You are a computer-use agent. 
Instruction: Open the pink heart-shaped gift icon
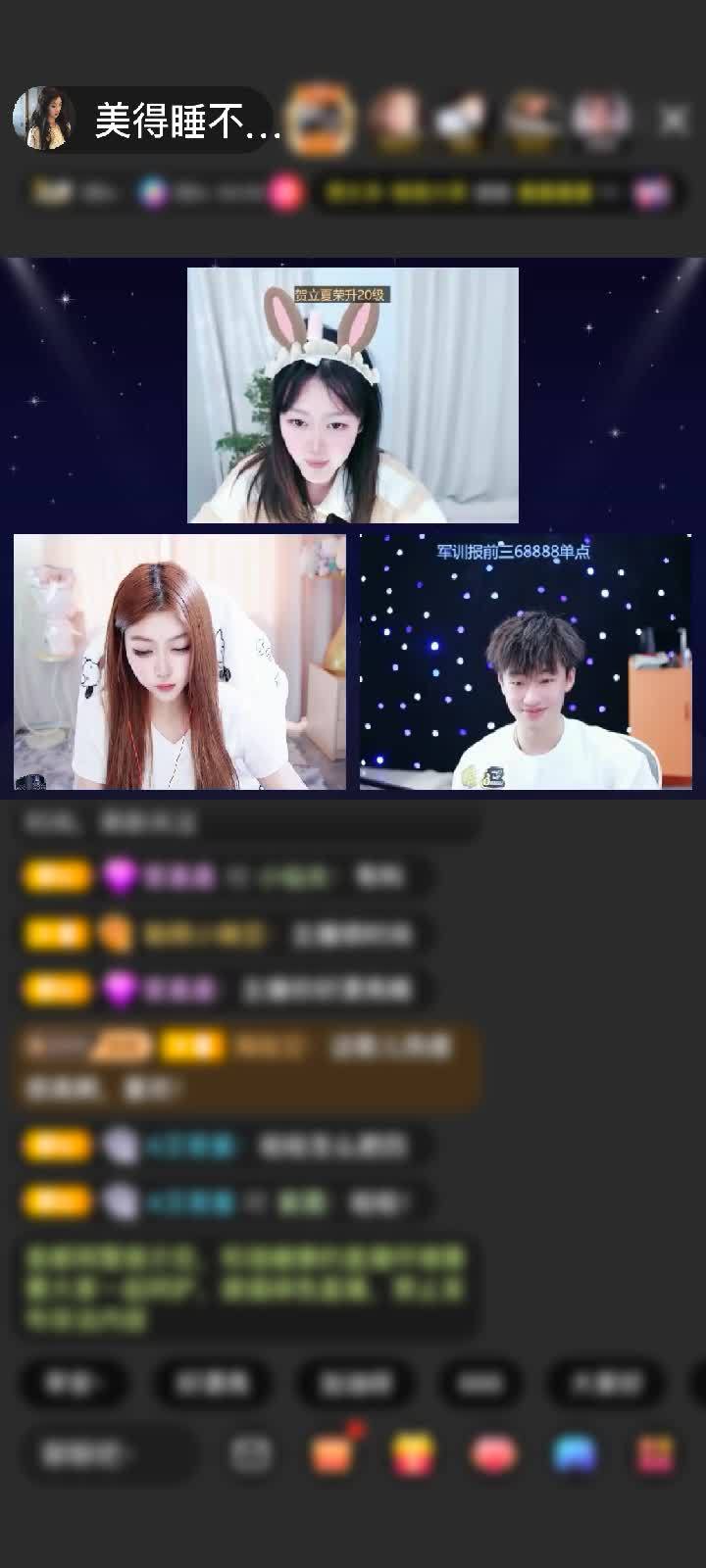(x=493, y=1456)
